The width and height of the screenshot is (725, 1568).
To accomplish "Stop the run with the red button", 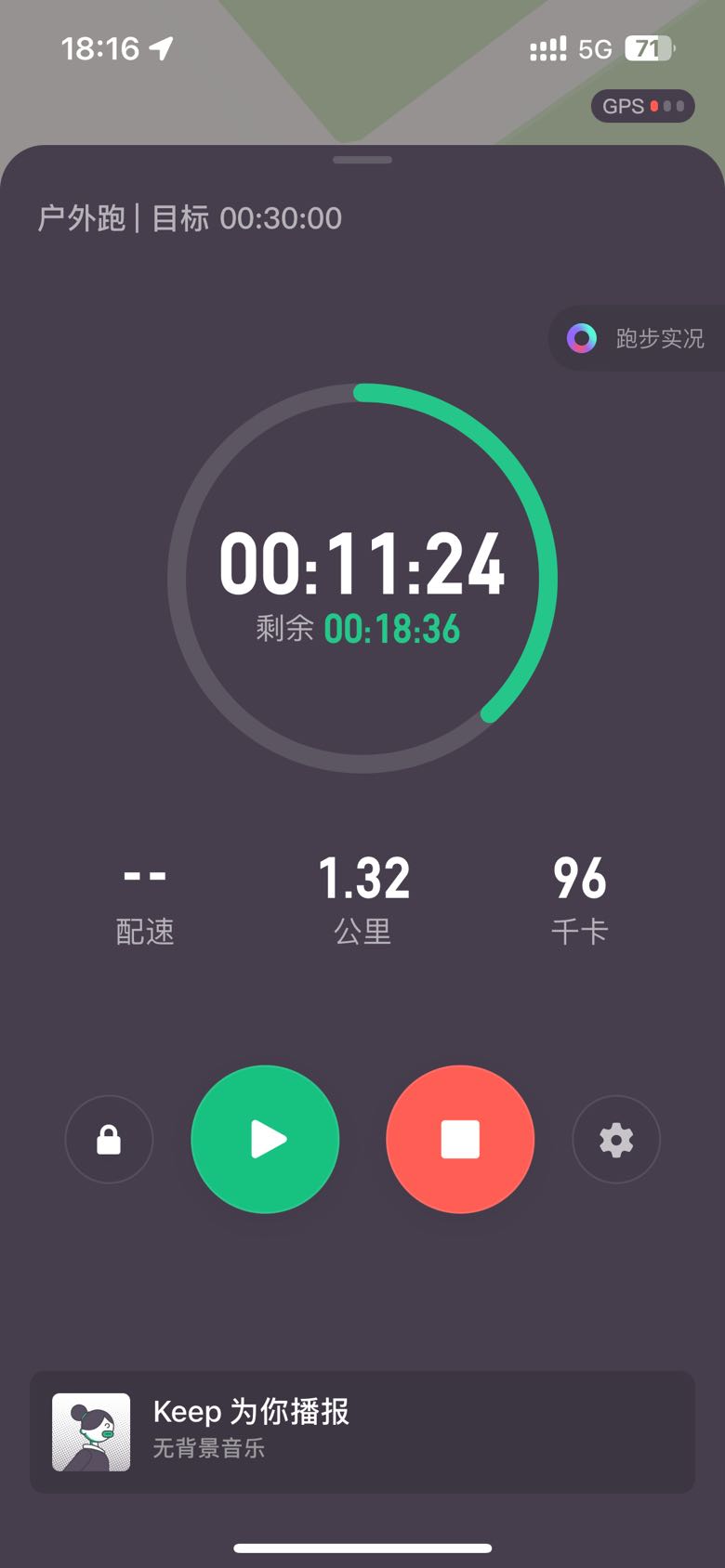I will click(x=460, y=1139).
